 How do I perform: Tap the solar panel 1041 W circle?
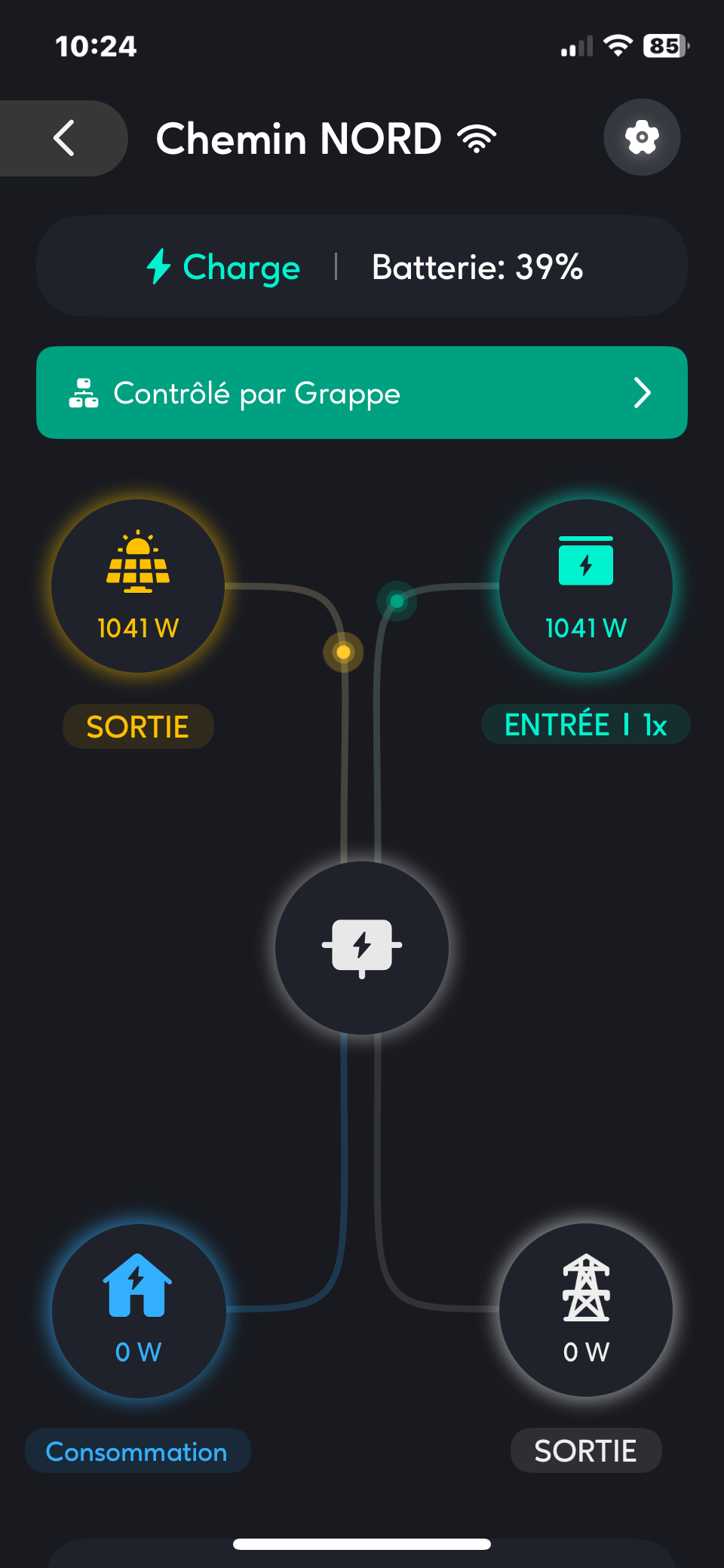138,586
